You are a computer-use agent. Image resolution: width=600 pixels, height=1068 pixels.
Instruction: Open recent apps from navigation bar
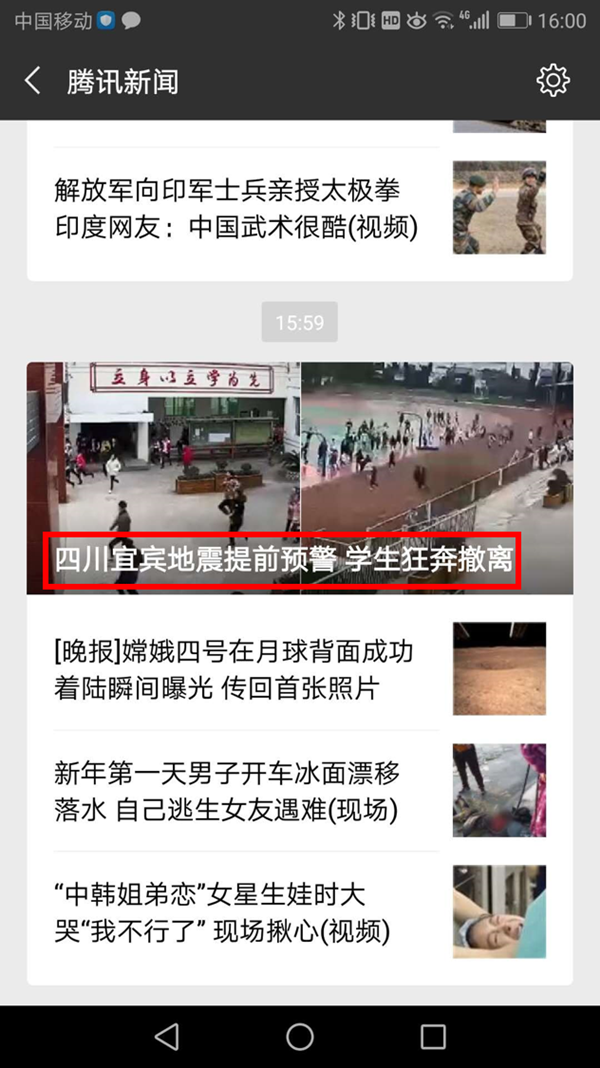tap(433, 1036)
